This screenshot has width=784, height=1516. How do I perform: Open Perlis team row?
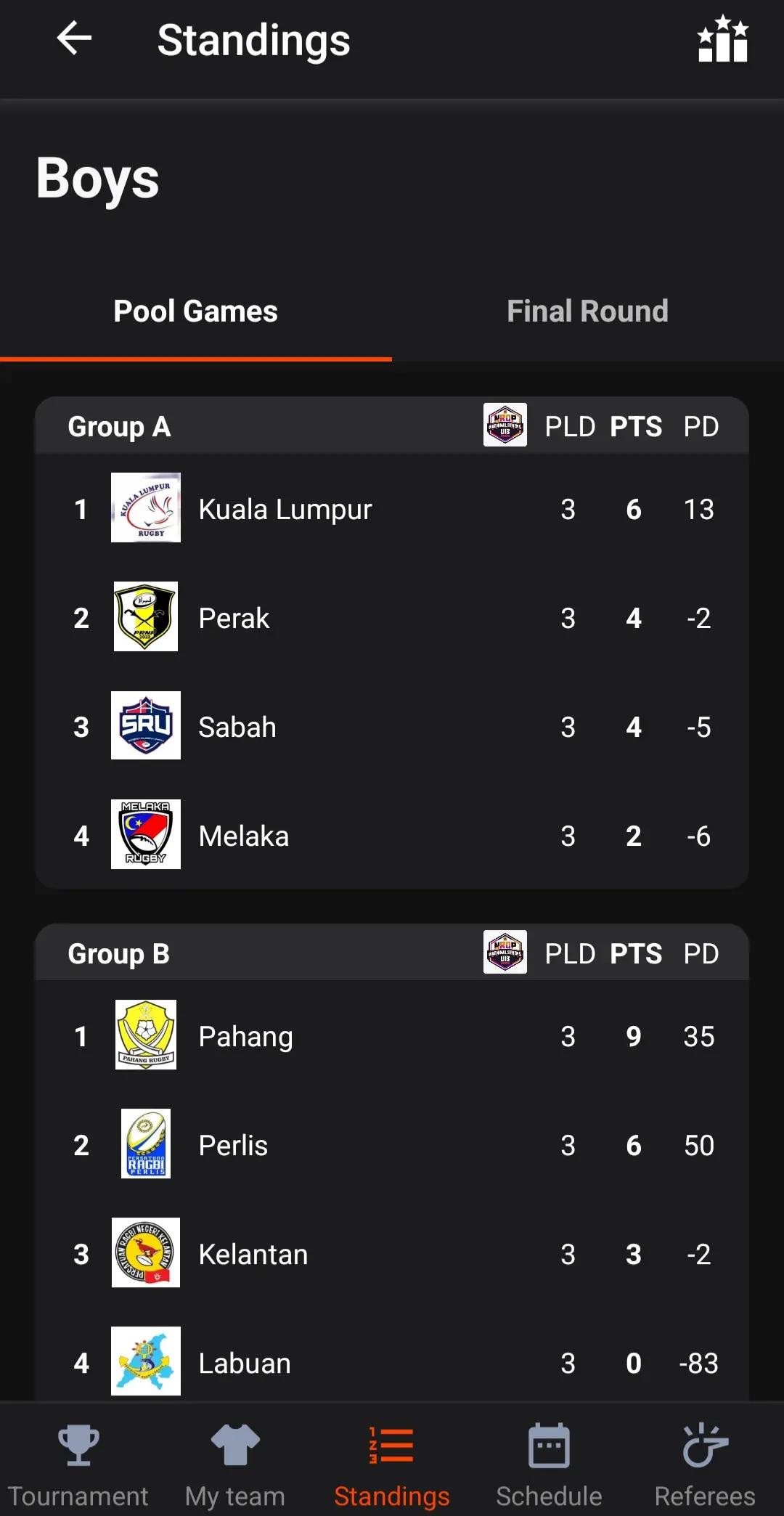[x=392, y=1145]
